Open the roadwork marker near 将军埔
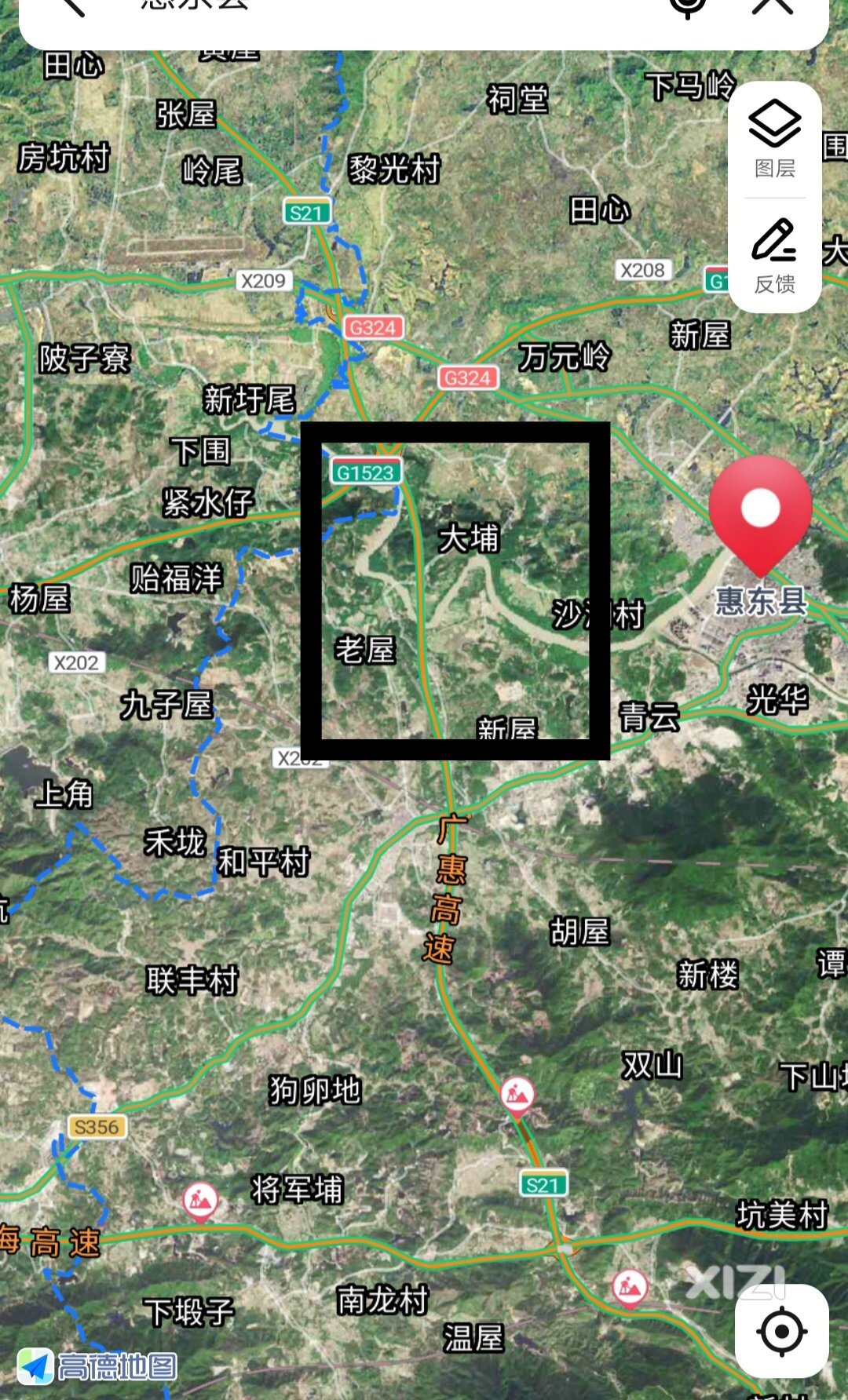 coord(200,1201)
